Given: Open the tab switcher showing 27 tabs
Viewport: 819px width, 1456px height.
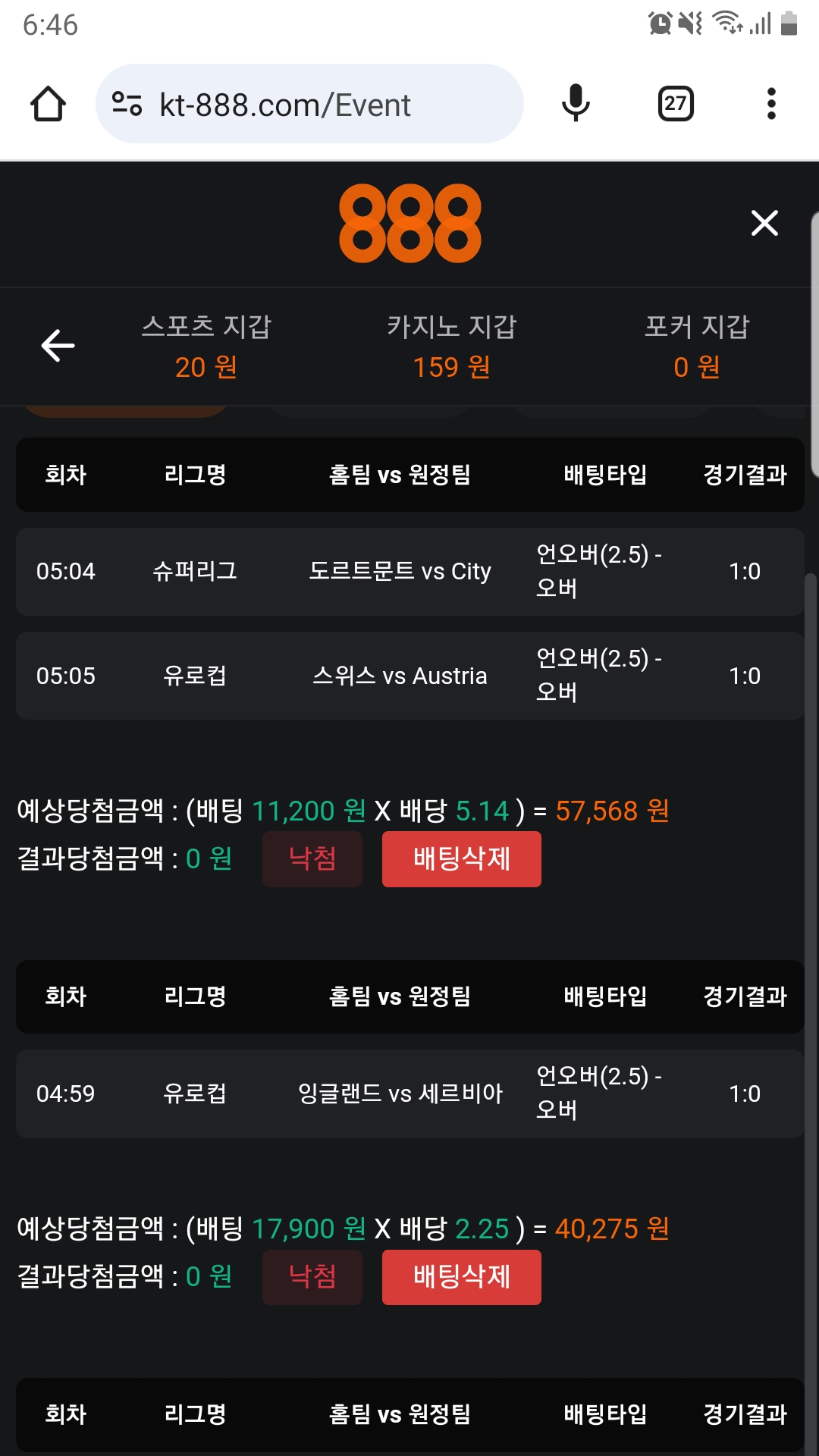Looking at the screenshot, I should point(675,104).
